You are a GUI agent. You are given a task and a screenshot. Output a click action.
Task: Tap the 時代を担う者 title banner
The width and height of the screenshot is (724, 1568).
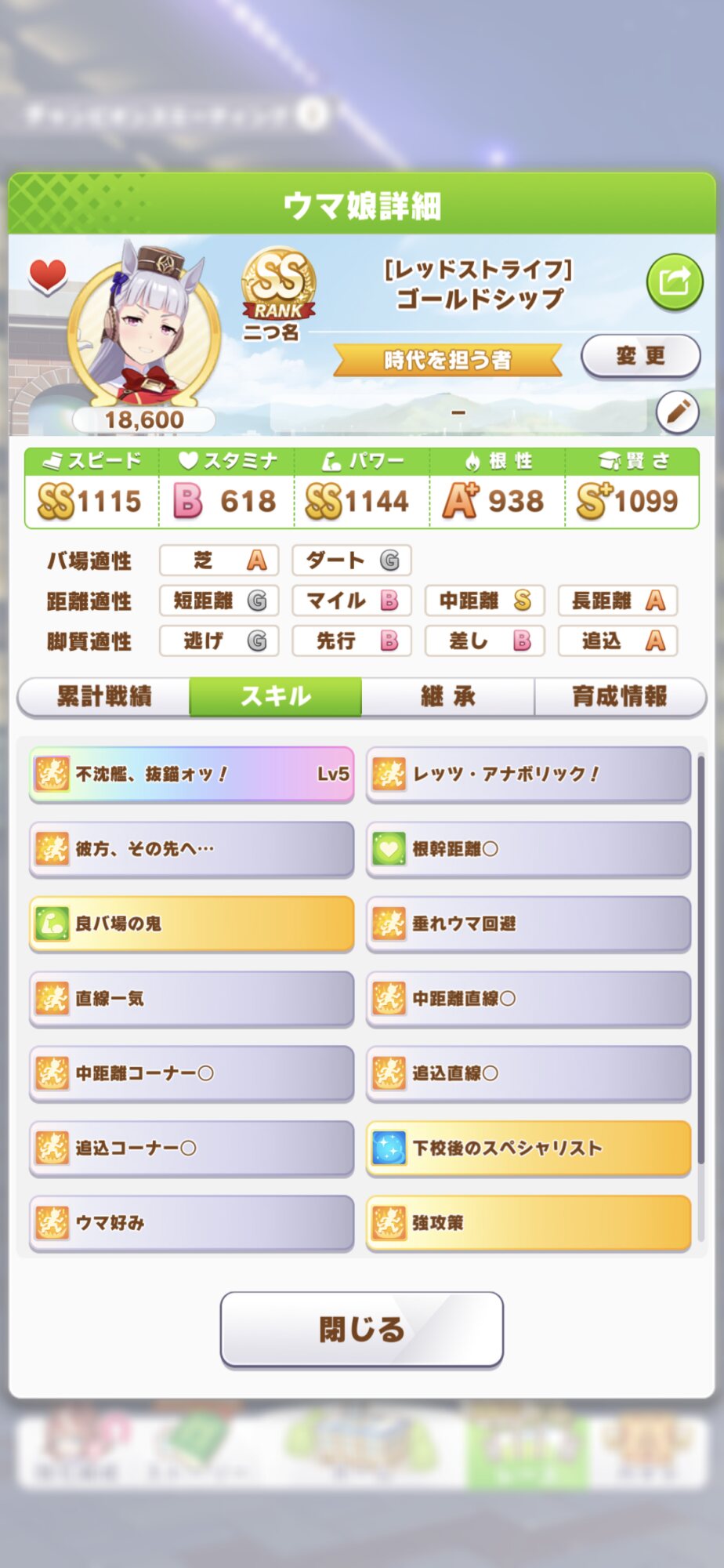[x=447, y=360]
